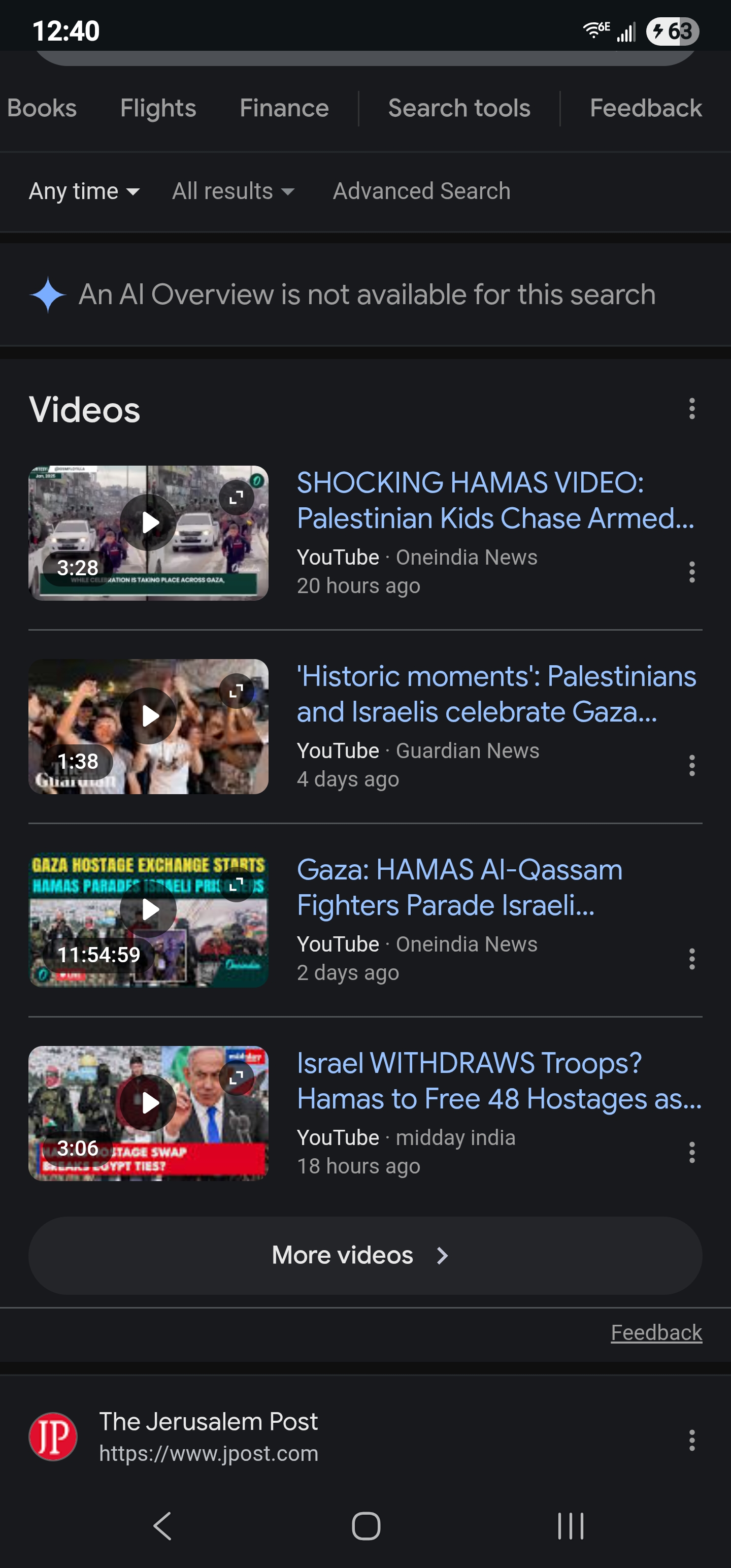This screenshot has width=731, height=1568.
Task: Open Advanced Search
Action: (421, 191)
